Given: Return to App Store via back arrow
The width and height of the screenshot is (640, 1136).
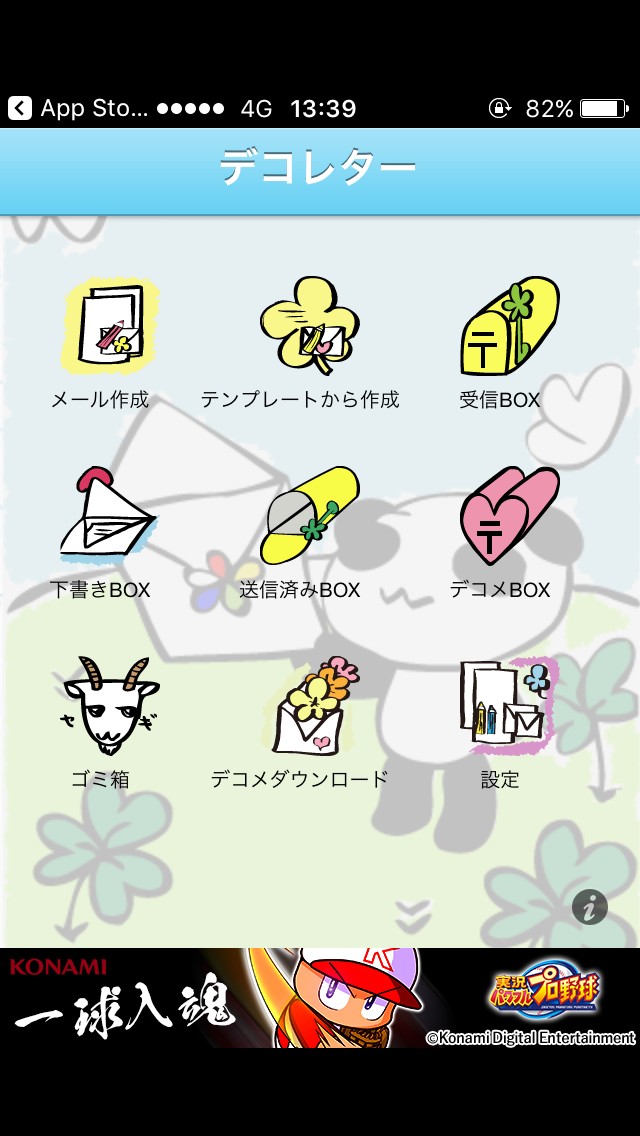Looking at the screenshot, I should [20, 109].
